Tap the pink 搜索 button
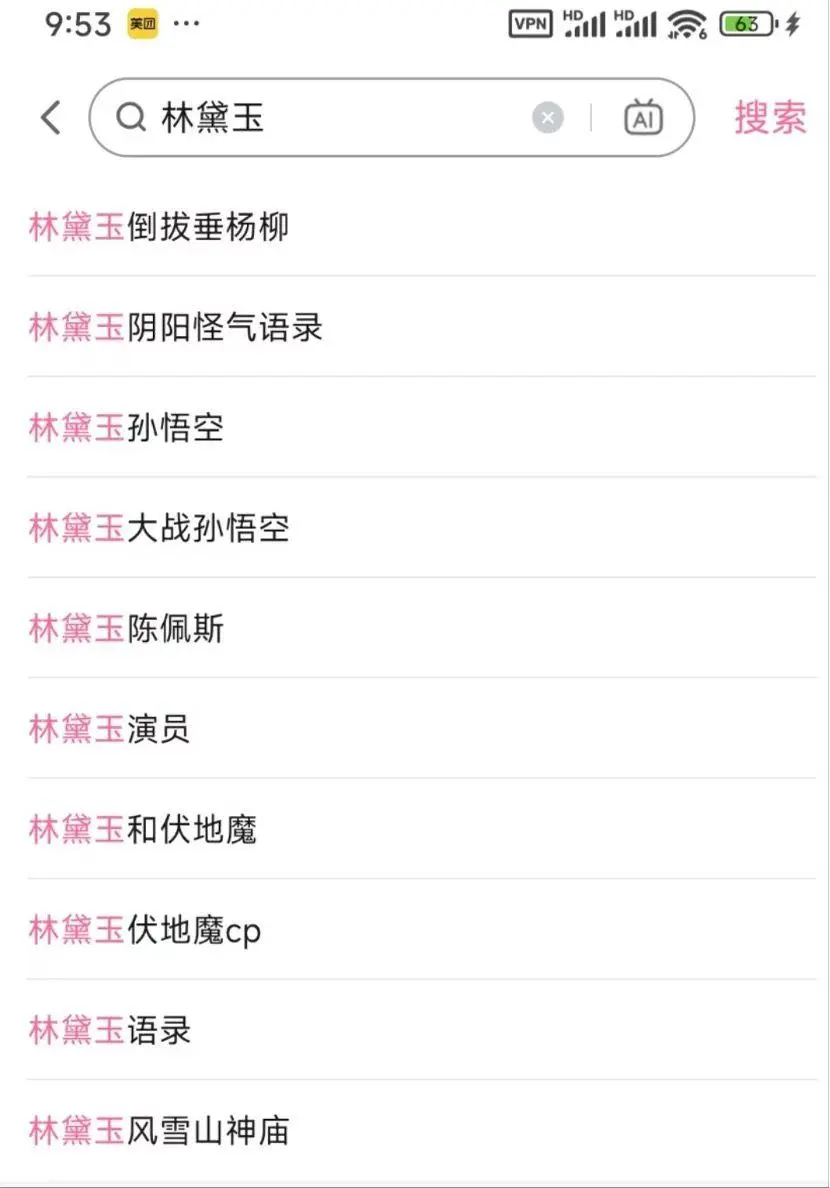Image resolution: width=830 pixels, height=1188 pixels. (770, 118)
